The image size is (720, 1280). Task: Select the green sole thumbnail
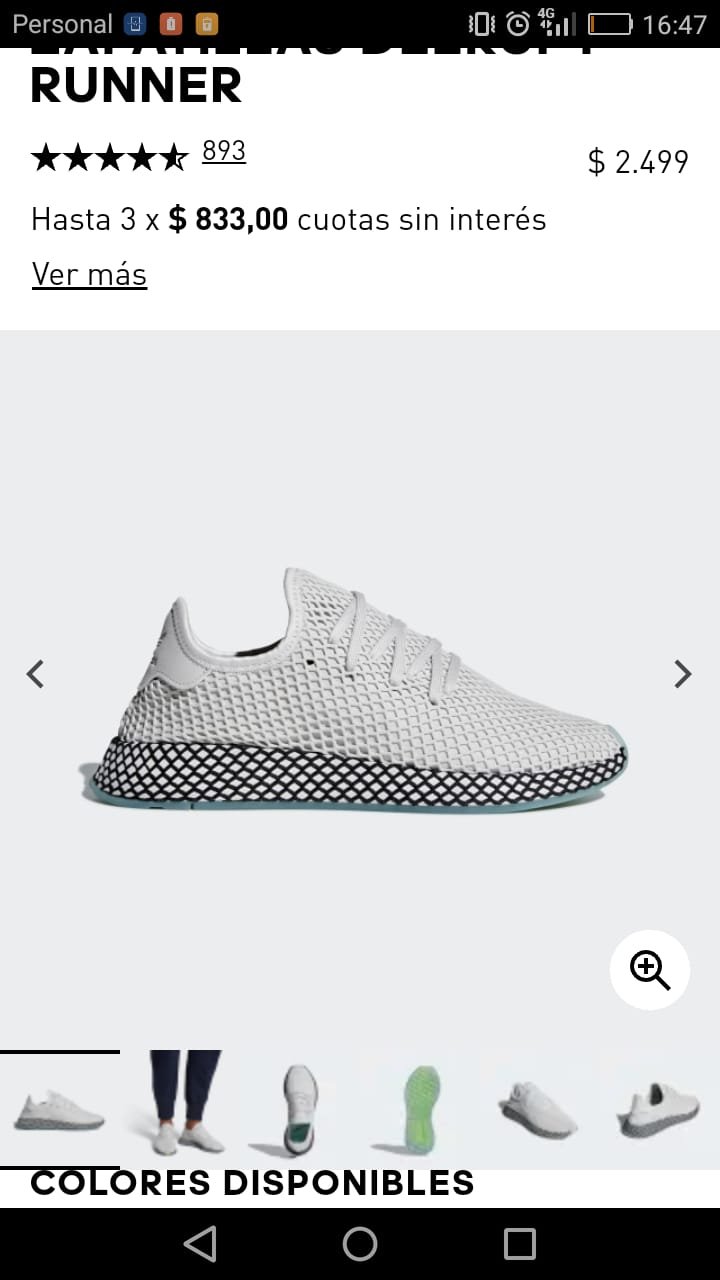click(421, 1108)
